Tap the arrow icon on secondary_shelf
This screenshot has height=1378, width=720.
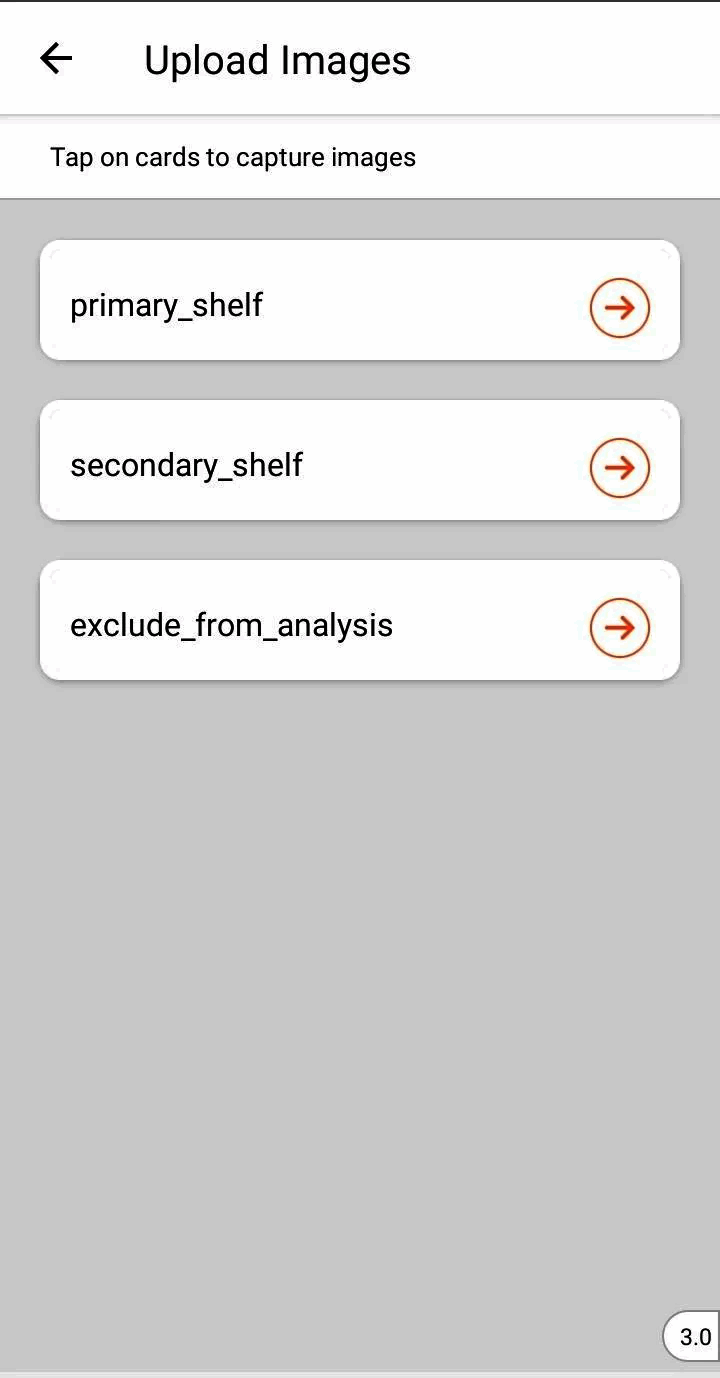pos(619,467)
